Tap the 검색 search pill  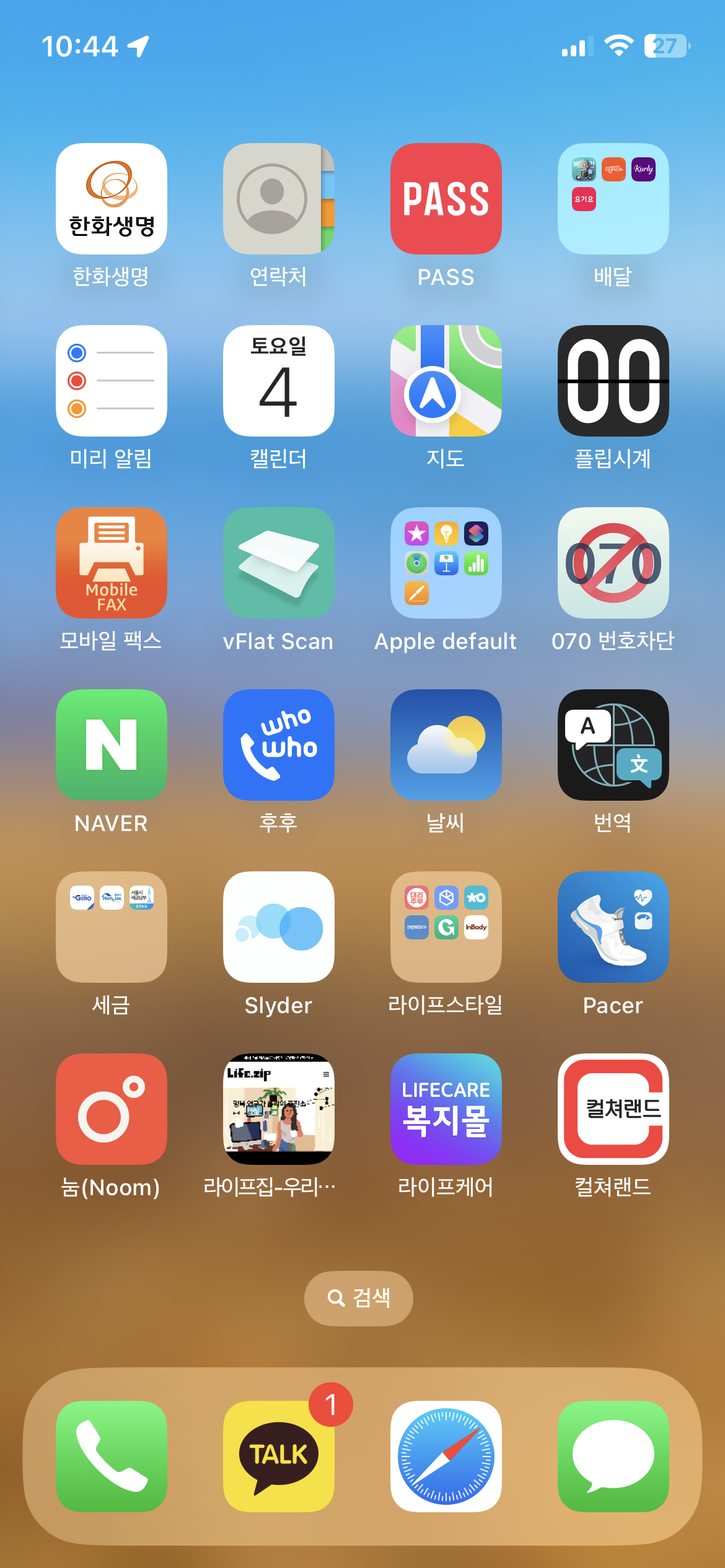359,1297
